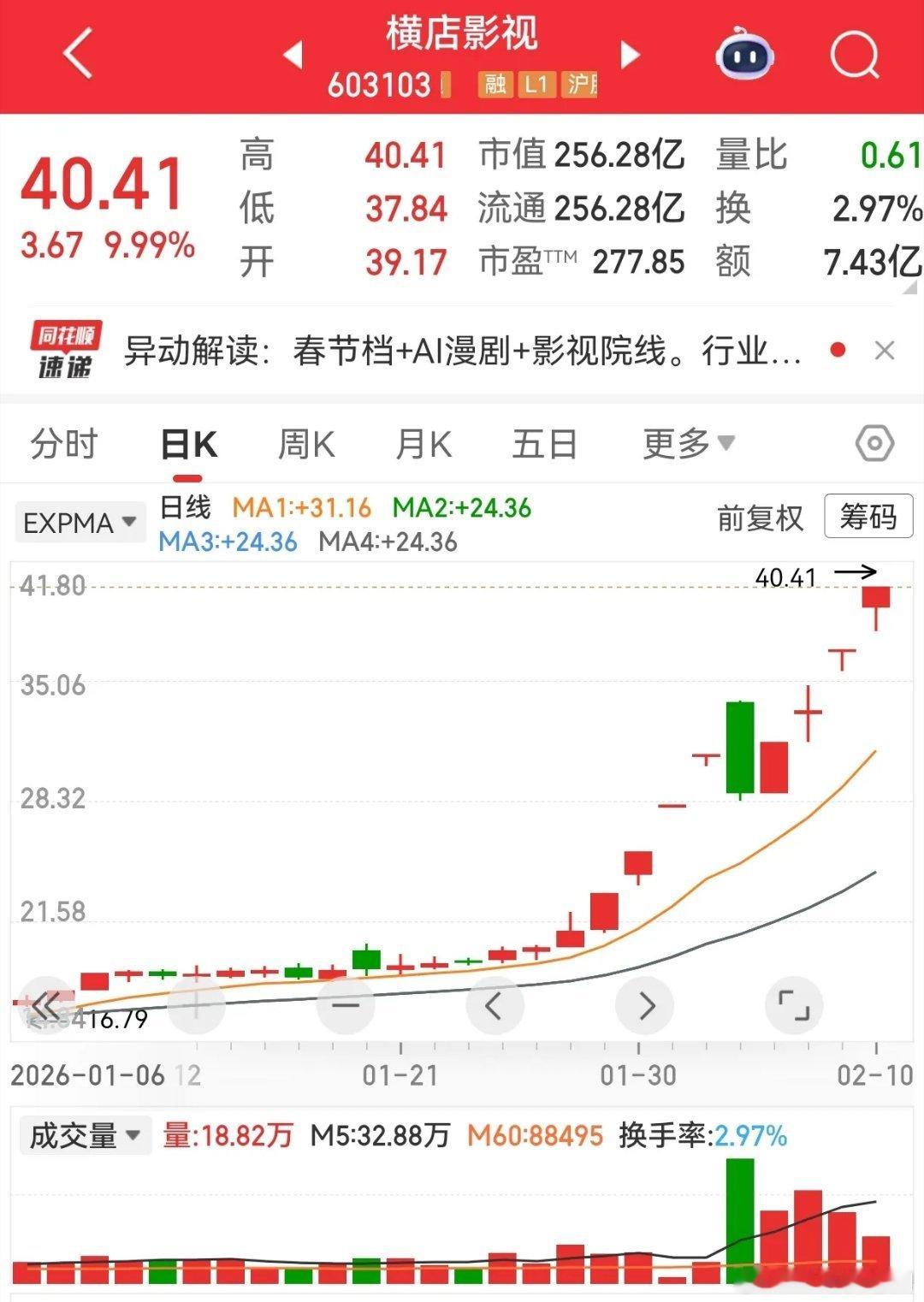Image resolution: width=924 pixels, height=1302 pixels.
Task: Open the robot AI assistant
Action: (743, 55)
